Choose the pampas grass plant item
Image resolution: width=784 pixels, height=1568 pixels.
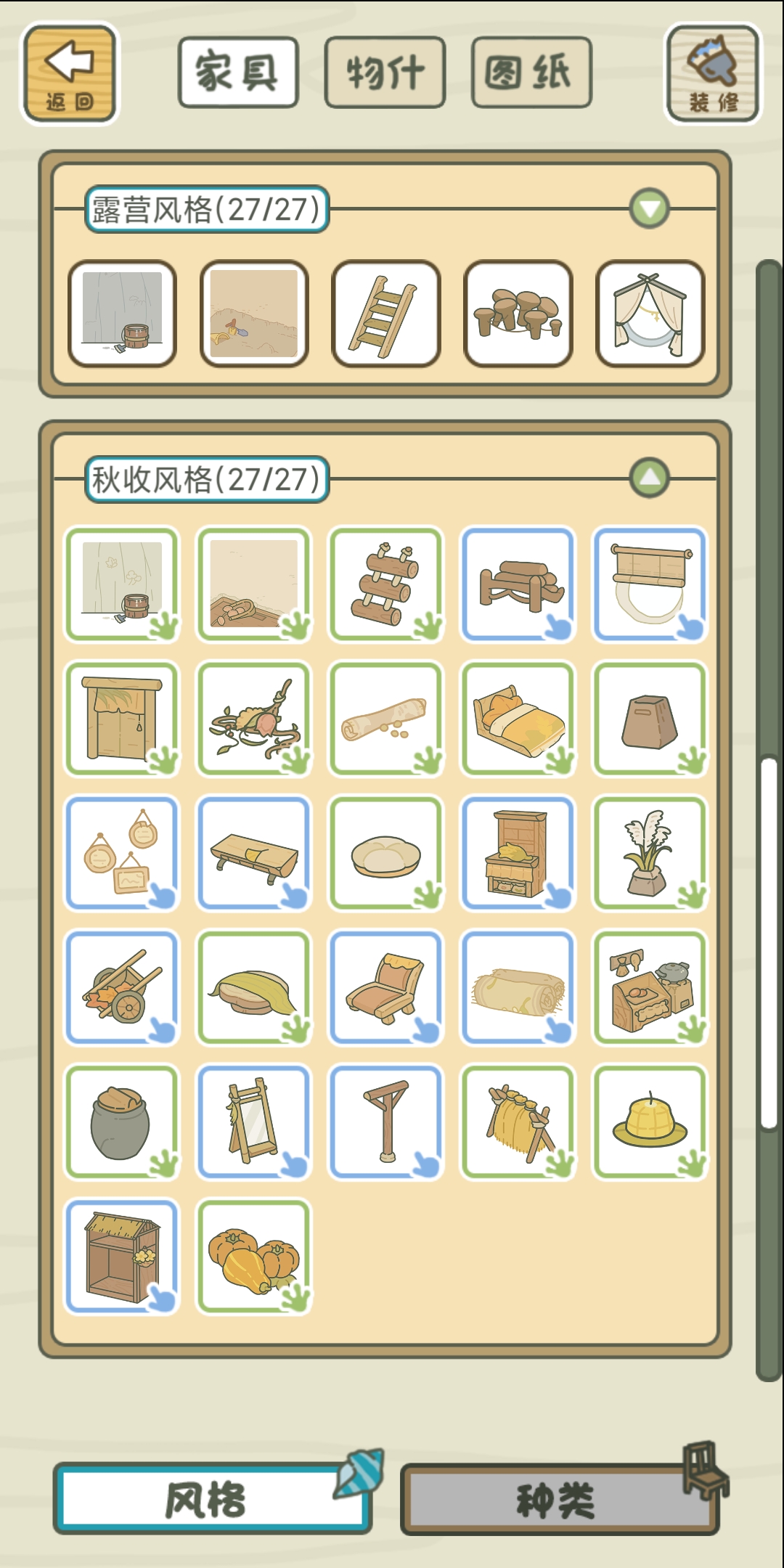point(650,853)
